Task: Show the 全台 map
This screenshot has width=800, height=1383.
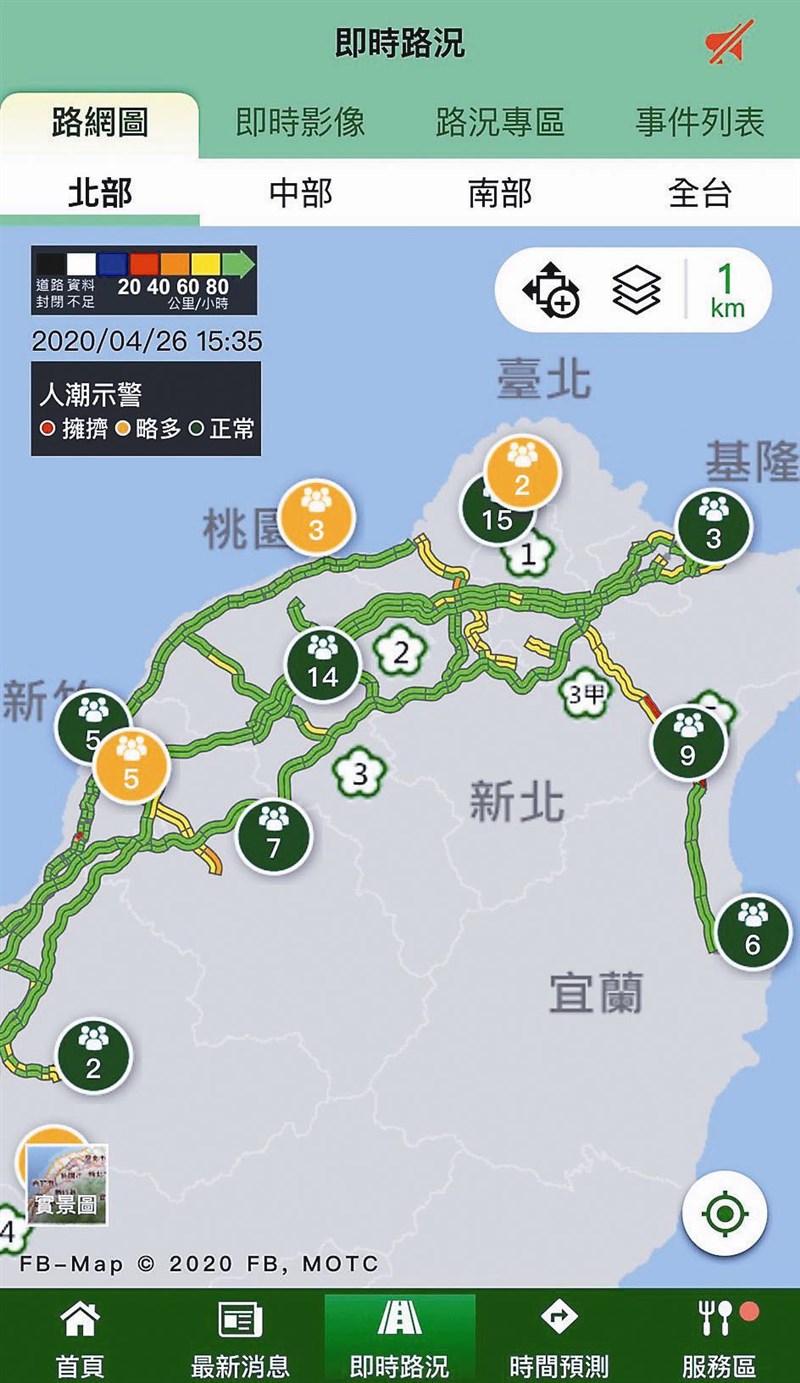Action: click(x=699, y=192)
